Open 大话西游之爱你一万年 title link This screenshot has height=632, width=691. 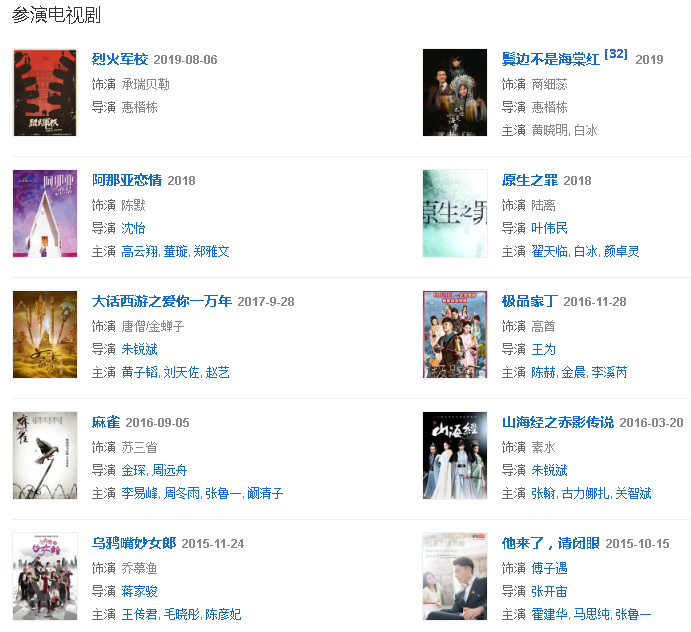click(x=161, y=302)
